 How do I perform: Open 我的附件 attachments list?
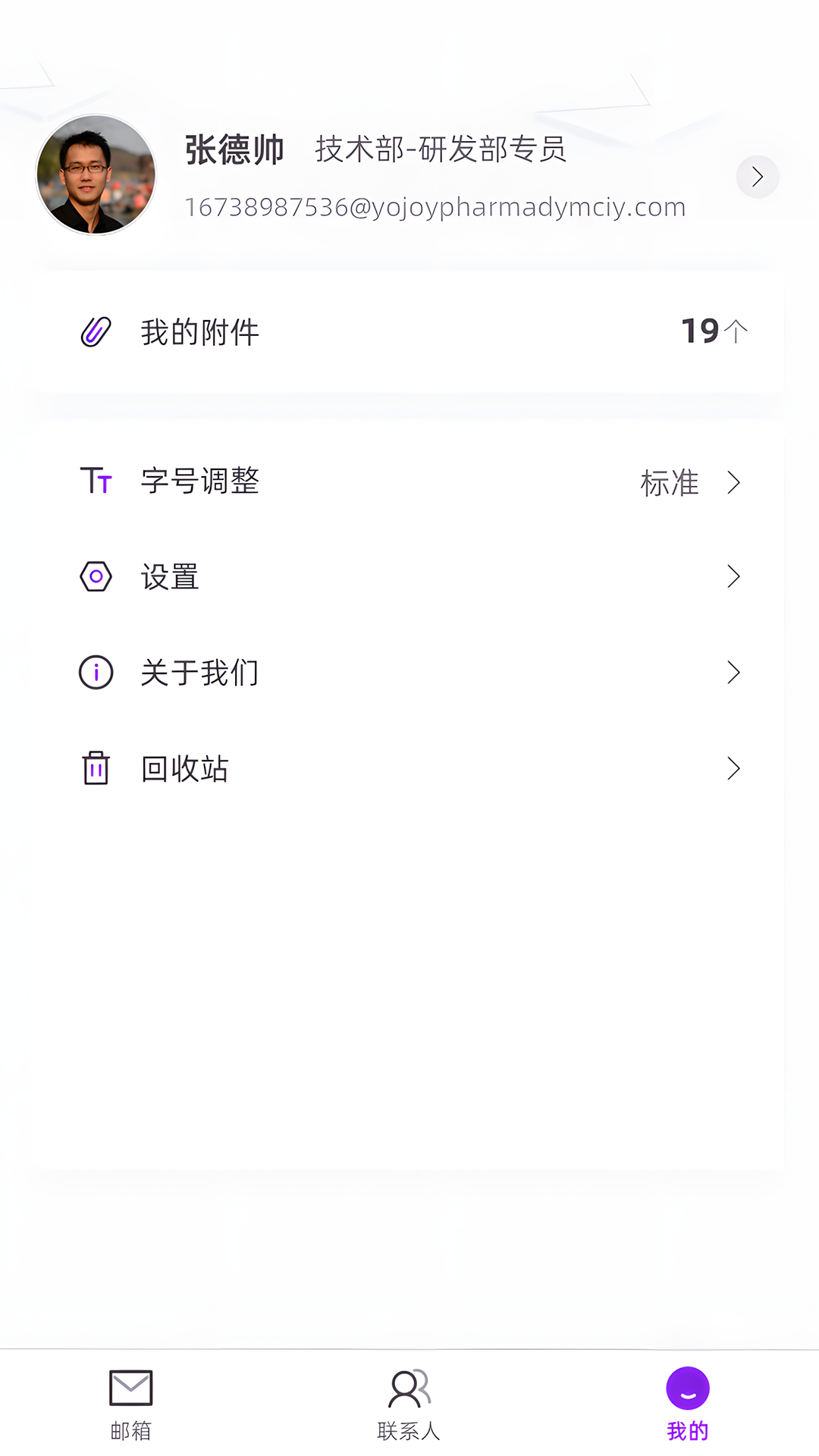[x=408, y=332]
